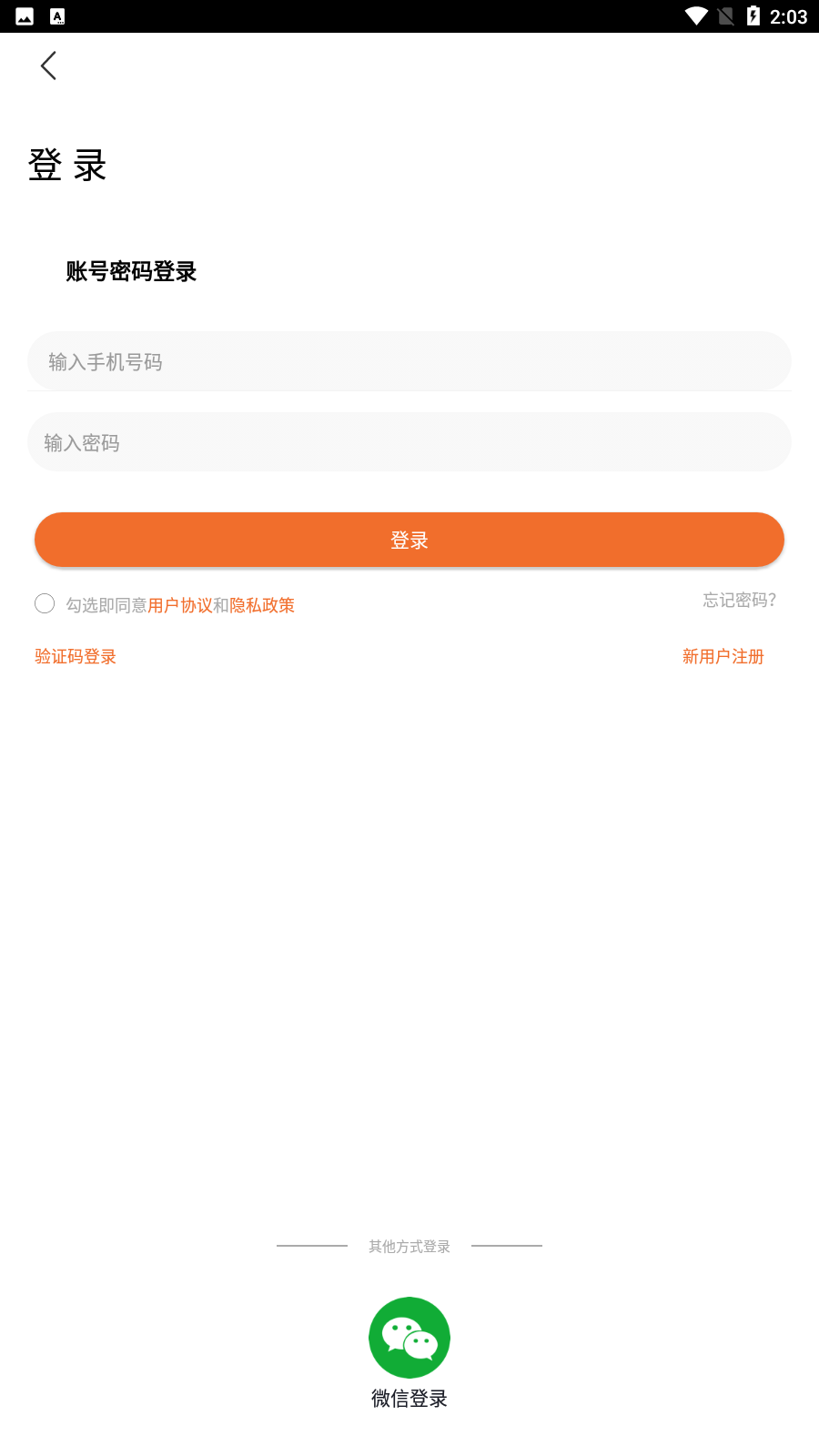
Task: Enable agreement to 用户协议 via the radio circle
Action: (45, 602)
